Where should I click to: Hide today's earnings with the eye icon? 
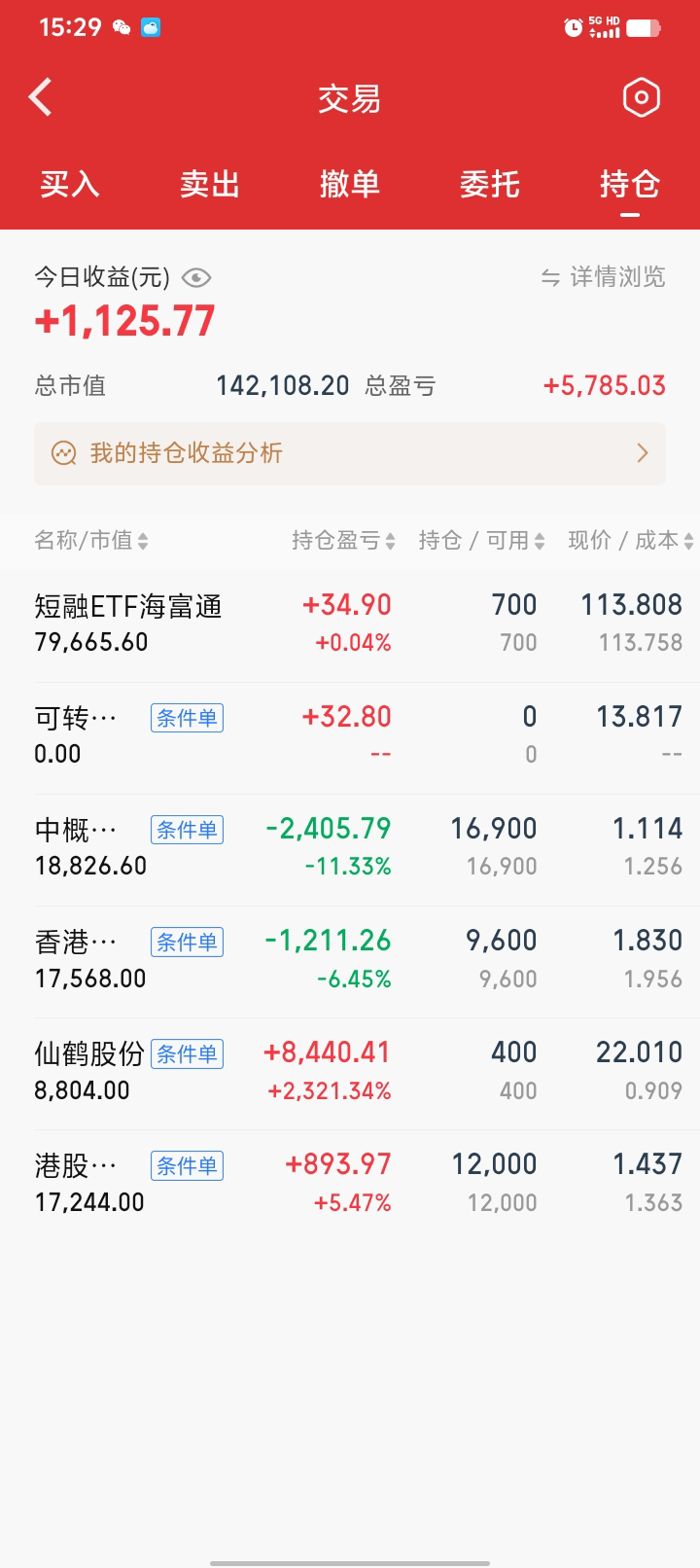point(196,278)
